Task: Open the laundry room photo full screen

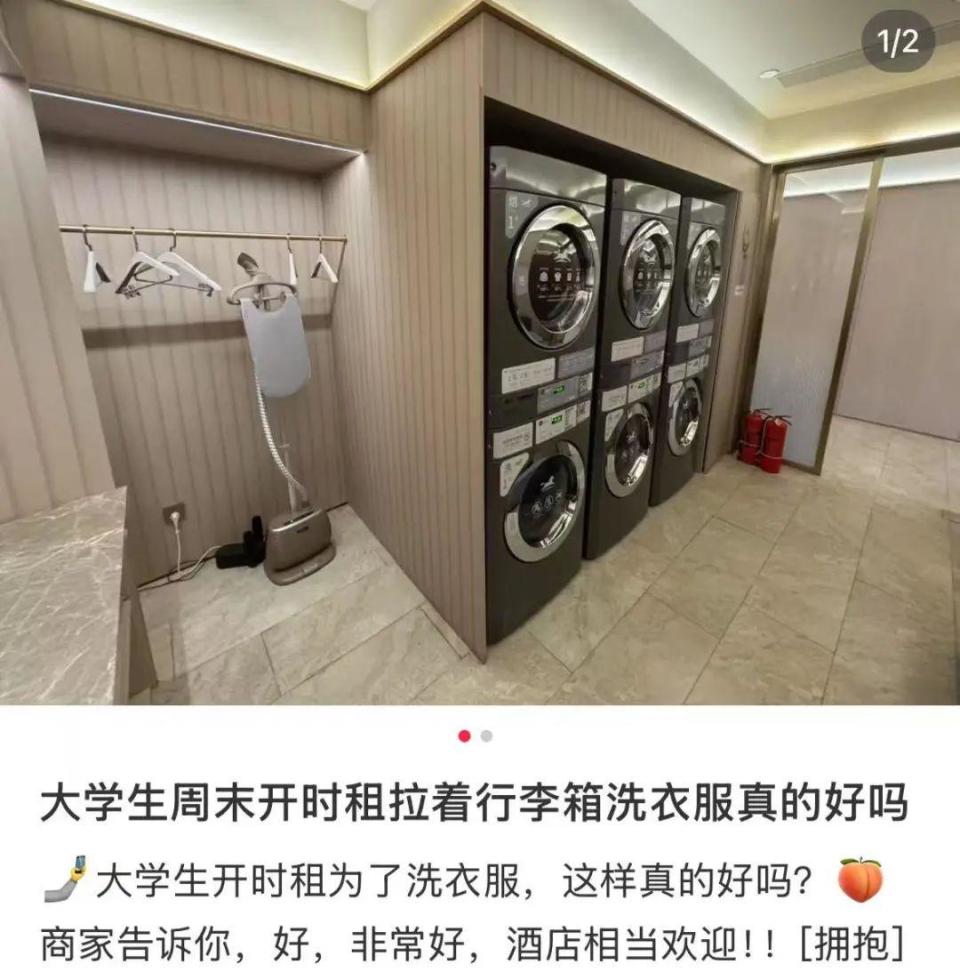Action: [x=480, y=352]
